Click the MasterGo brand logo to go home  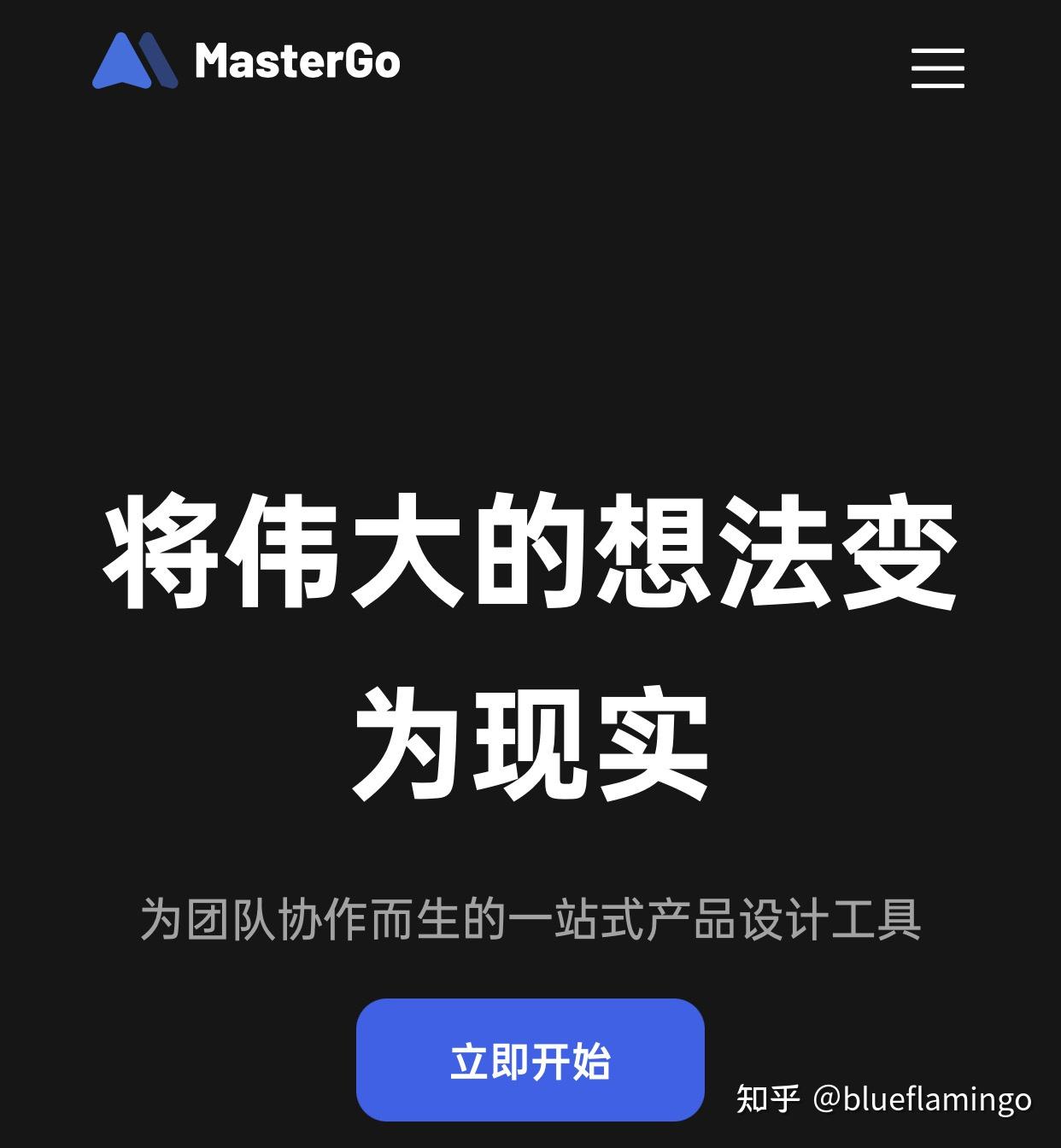tap(248, 62)
